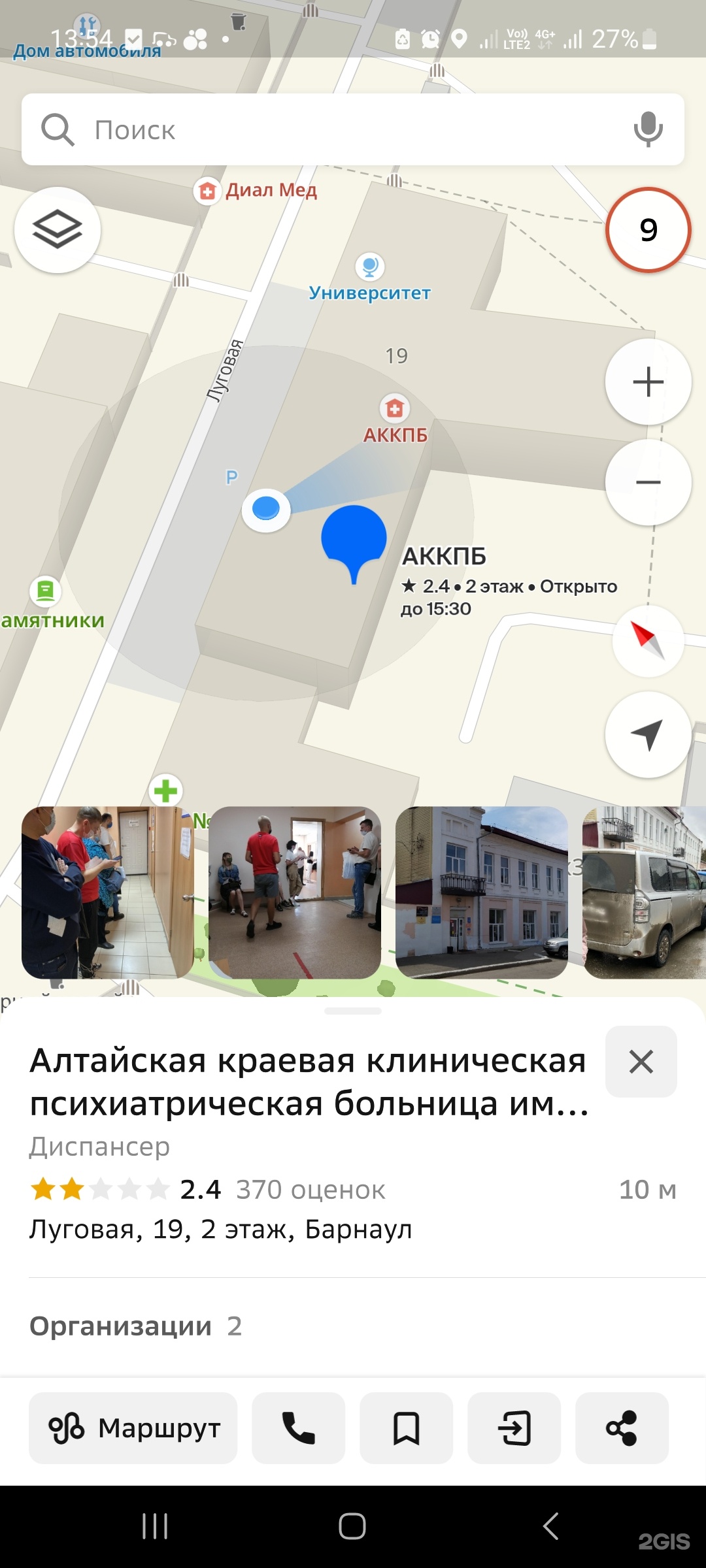Go back using the system back button
Screen dimensions: 706x1568
(x=550, y=1526)
